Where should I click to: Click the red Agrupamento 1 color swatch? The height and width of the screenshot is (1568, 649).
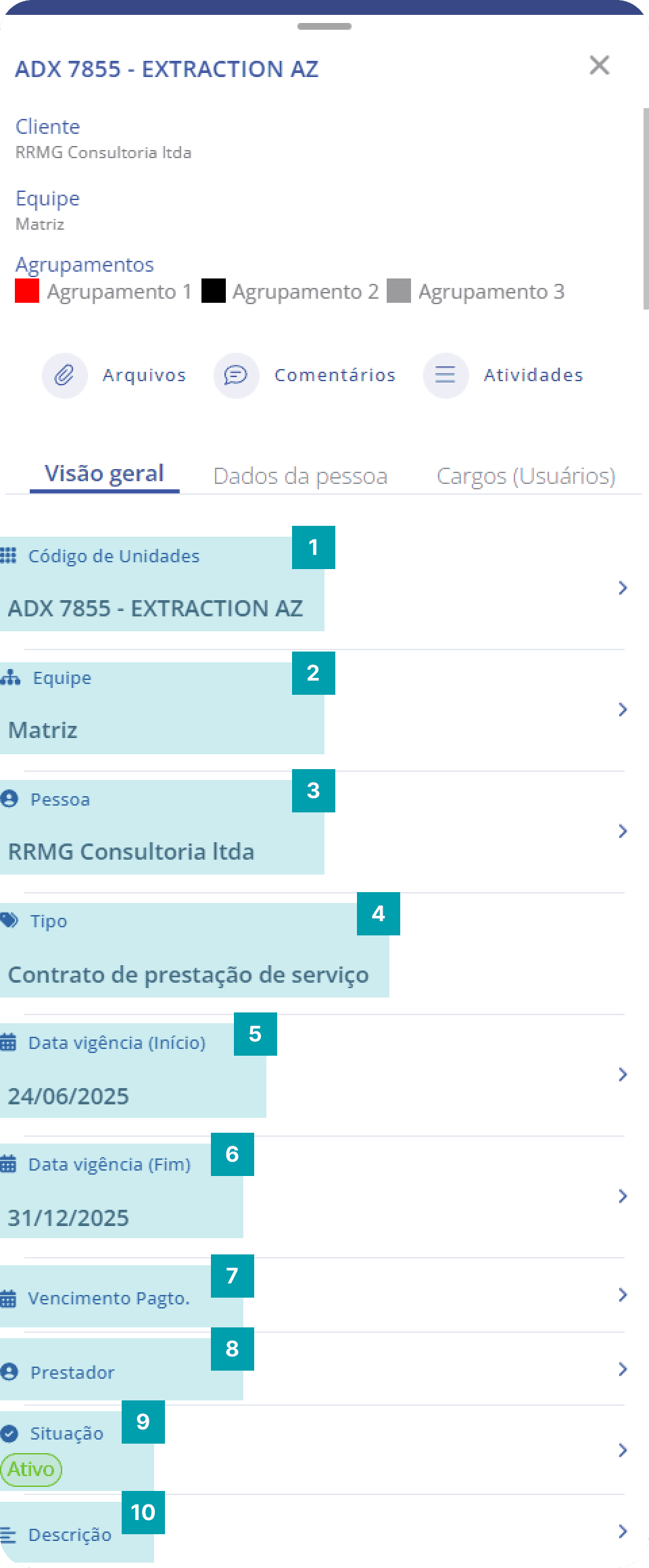coord(27,291)
